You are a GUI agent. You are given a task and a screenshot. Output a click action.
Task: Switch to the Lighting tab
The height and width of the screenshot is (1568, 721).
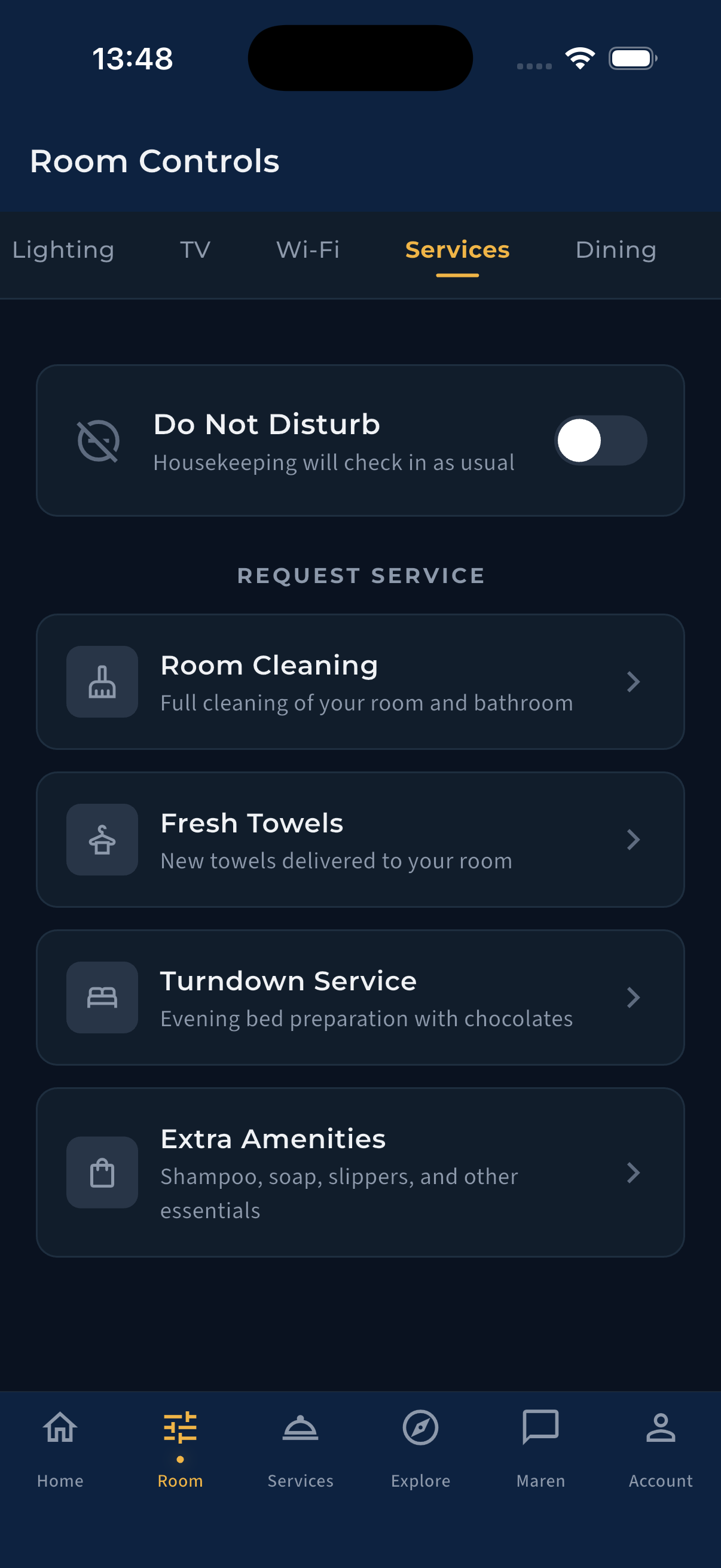tap(63, 249)
